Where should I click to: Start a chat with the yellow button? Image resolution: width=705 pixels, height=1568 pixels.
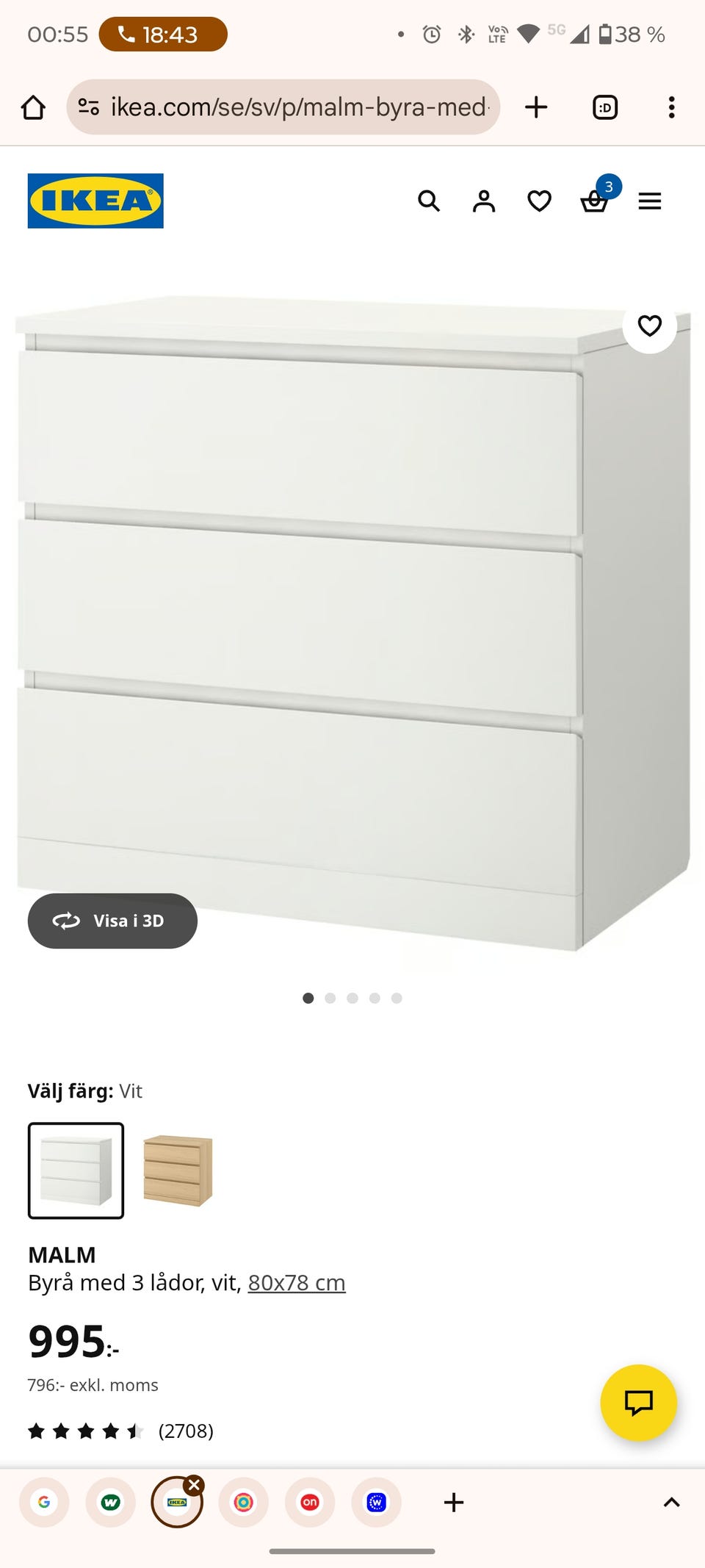(x=638, y=1403)
